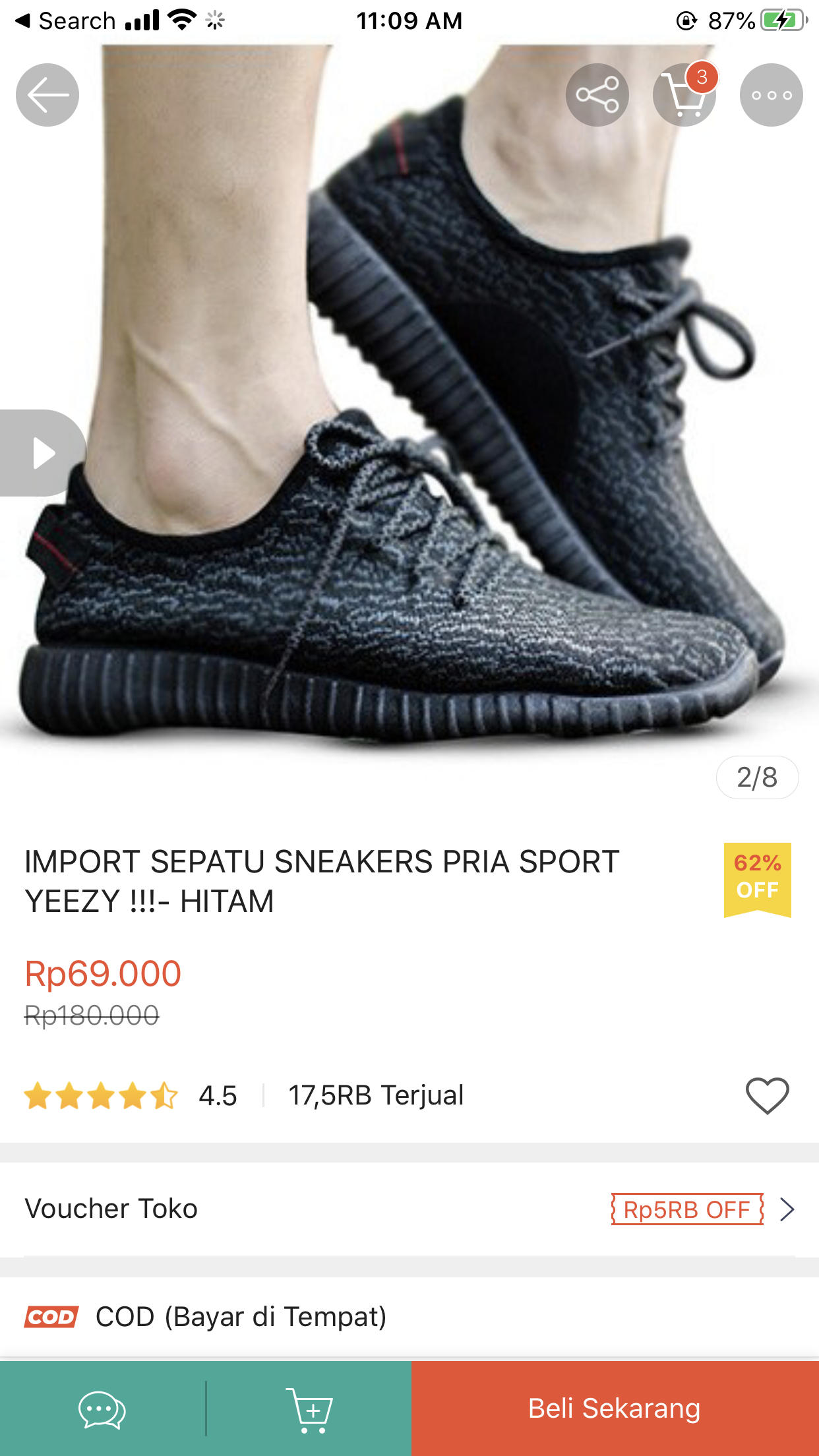This screenshot has height=1456, width=819.
Task: Open the three-dot overflow menu
Action: 771,95
